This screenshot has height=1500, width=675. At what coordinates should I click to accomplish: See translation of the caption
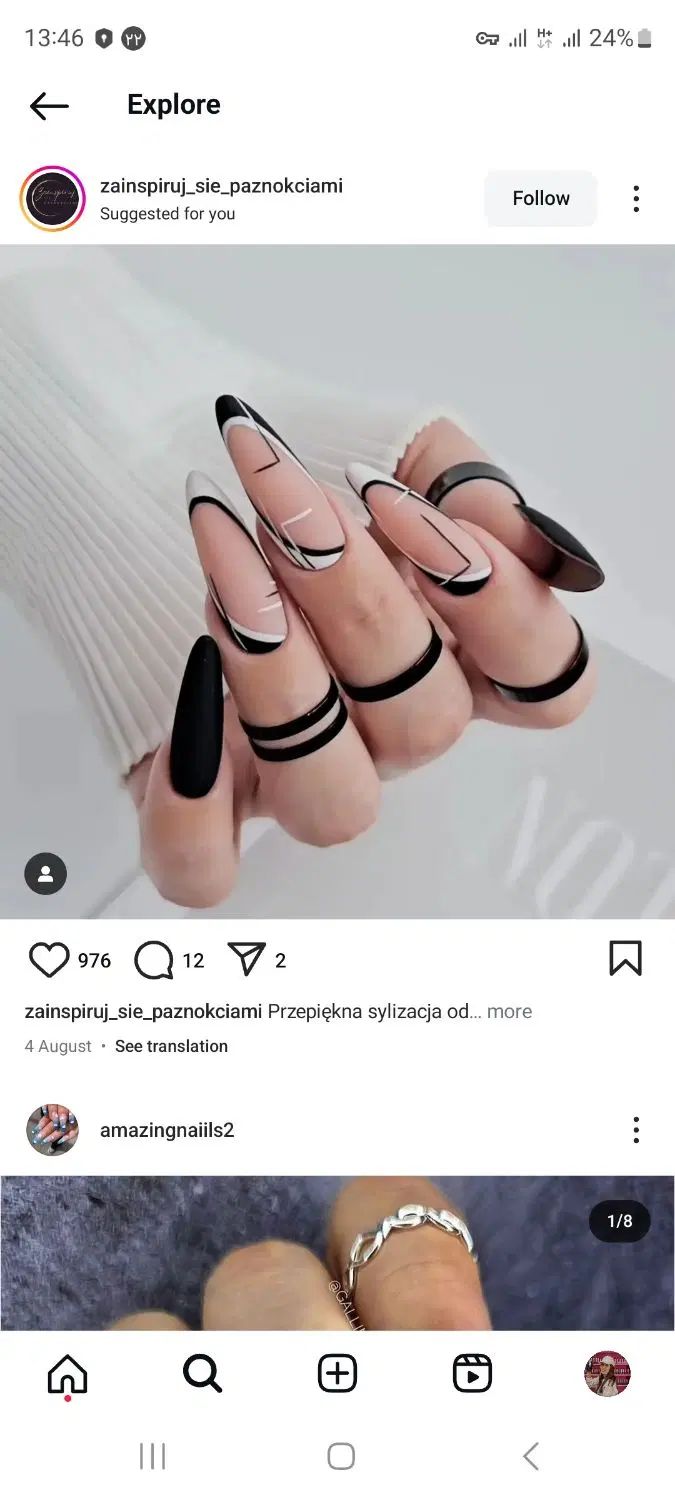[x=171, y=1046]
